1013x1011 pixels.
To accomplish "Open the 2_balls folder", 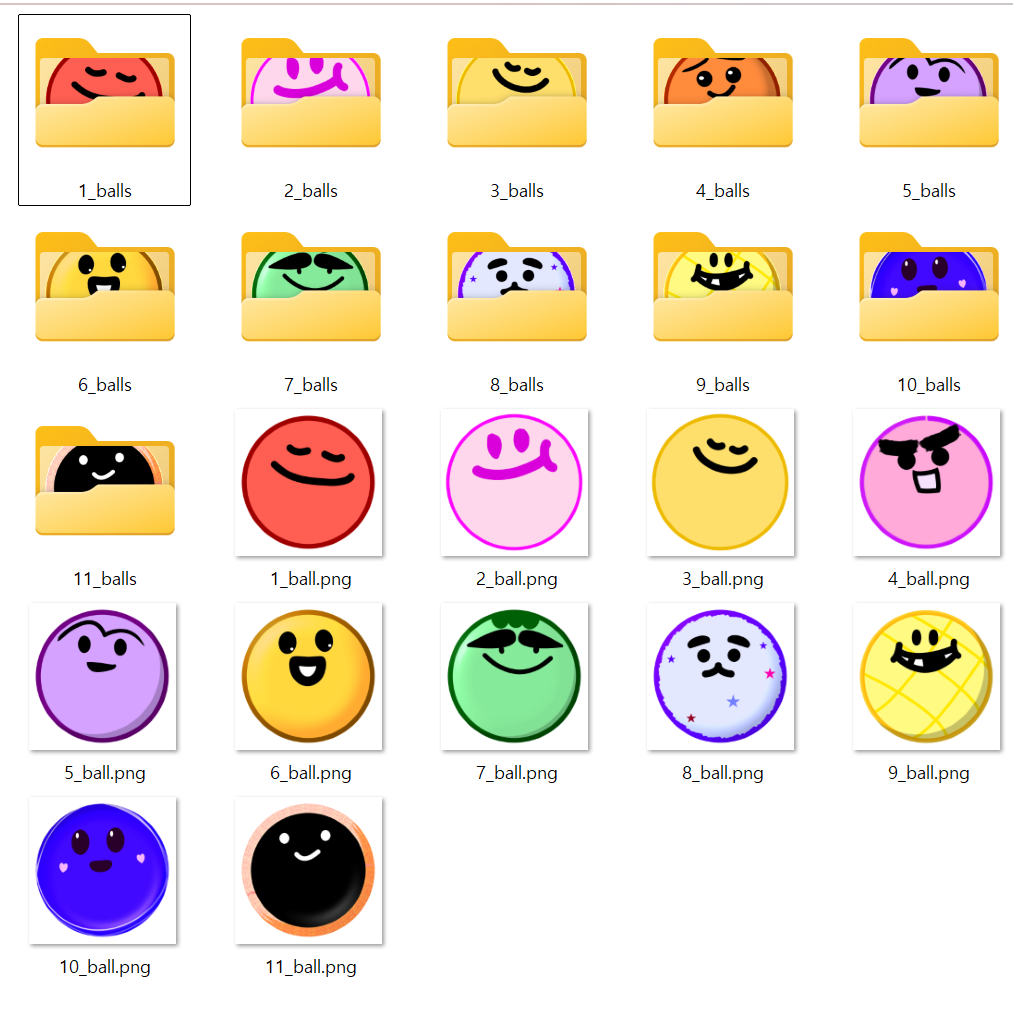I will click(x=311, y=95).
